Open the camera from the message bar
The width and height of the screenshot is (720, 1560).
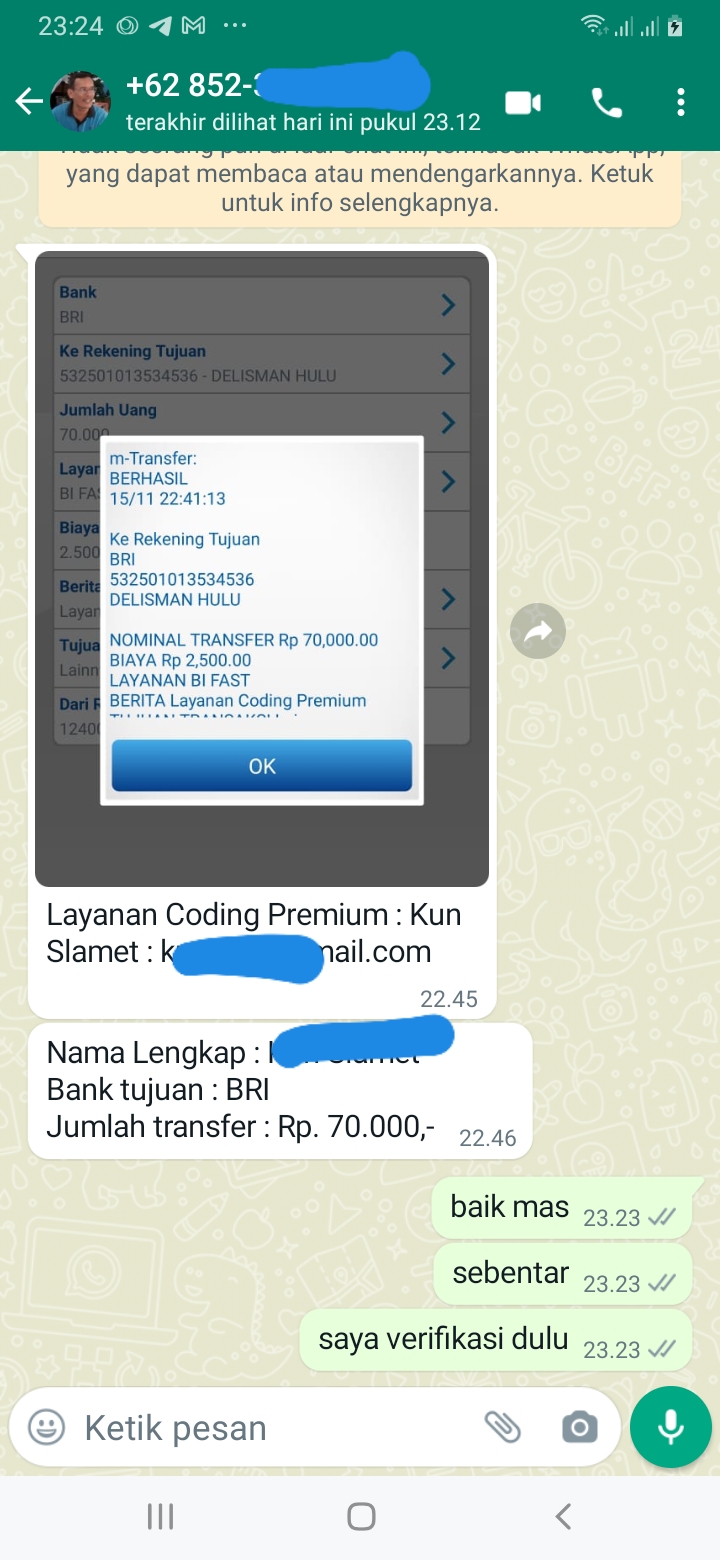pos(580,1427)
